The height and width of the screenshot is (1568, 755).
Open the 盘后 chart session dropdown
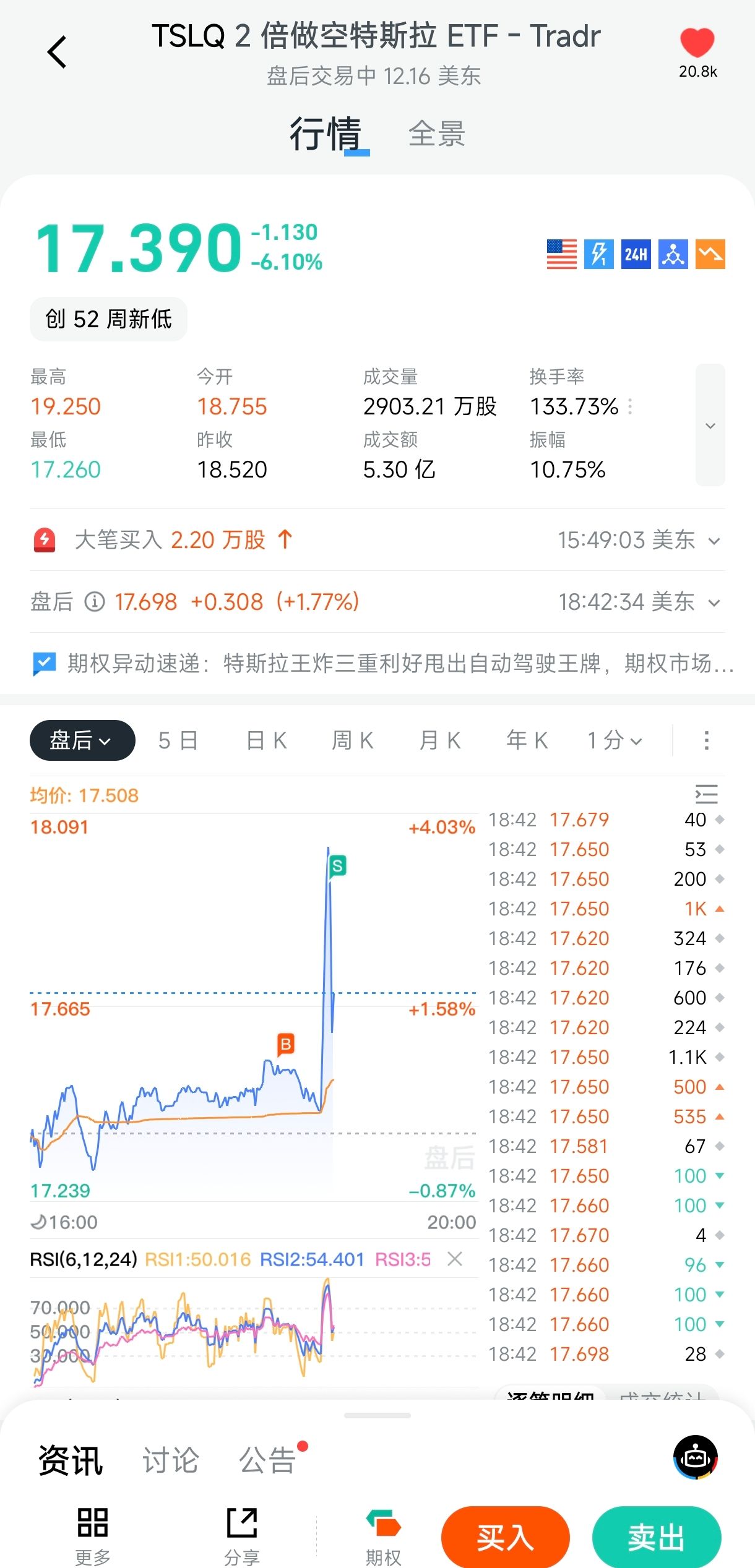(x=82, y=740)
